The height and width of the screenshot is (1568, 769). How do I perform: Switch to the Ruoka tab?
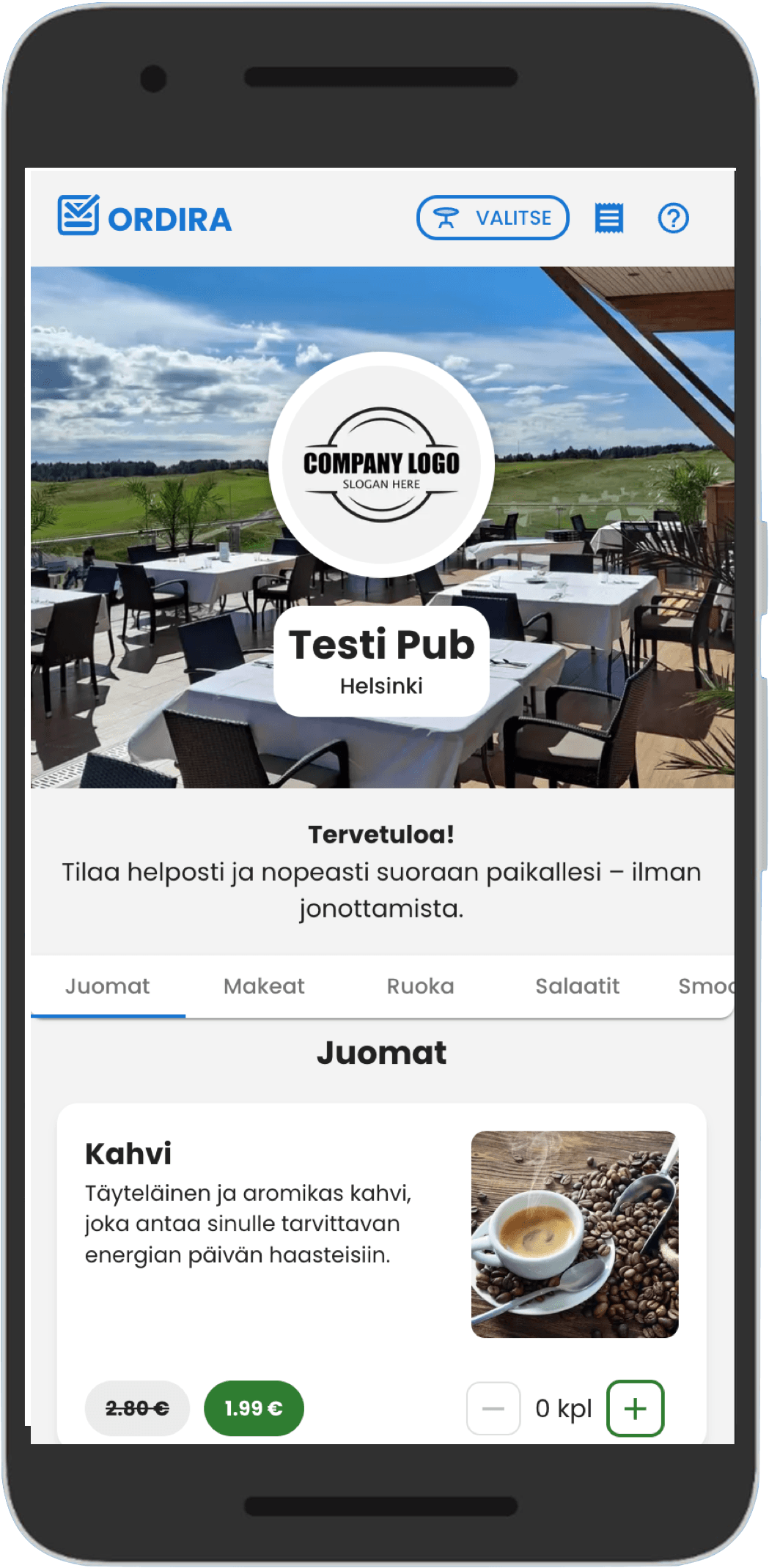click(x=420, y=986)
